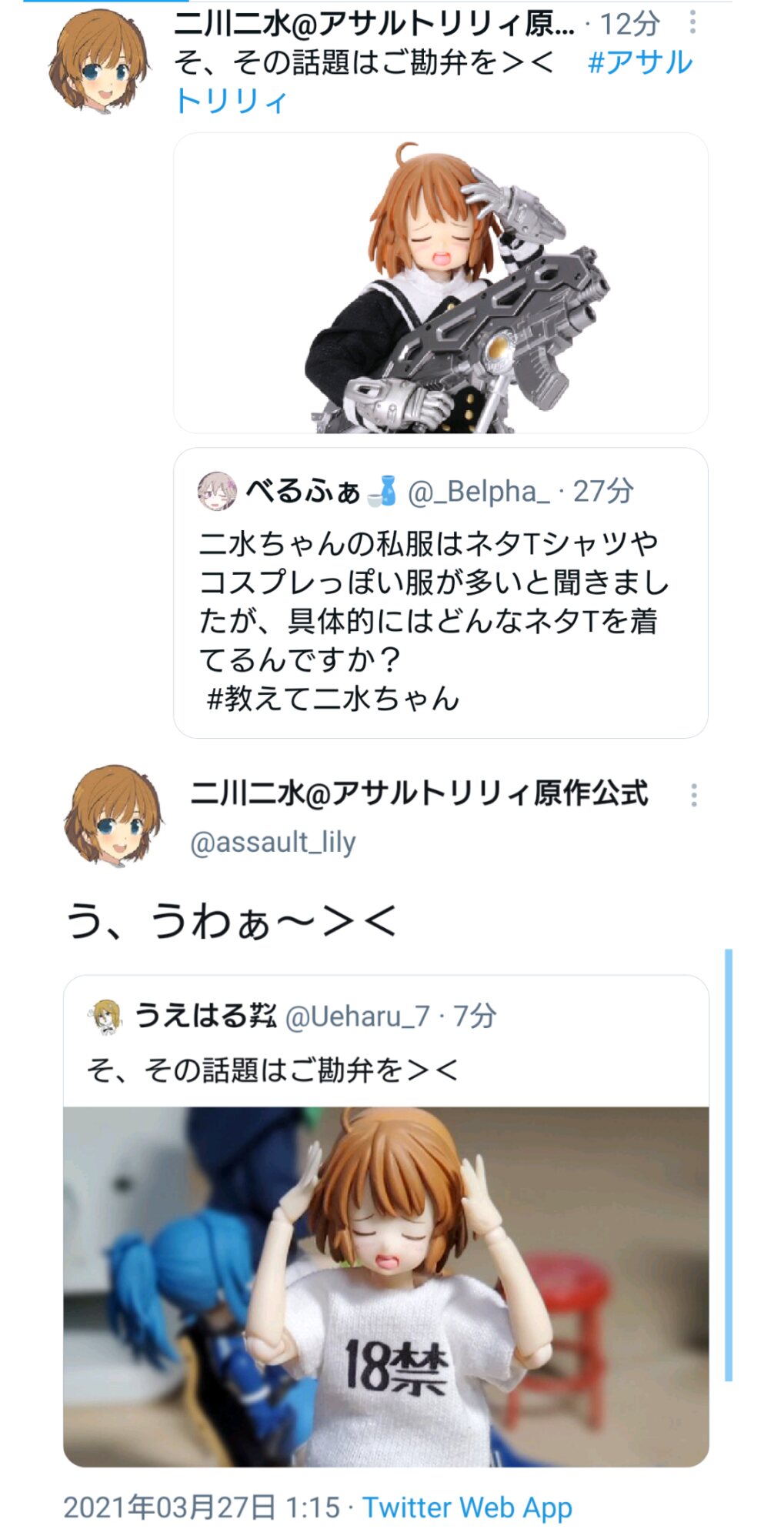Open the main tweet author's avatar
The image size is (784, 1539).
point(113,814)
